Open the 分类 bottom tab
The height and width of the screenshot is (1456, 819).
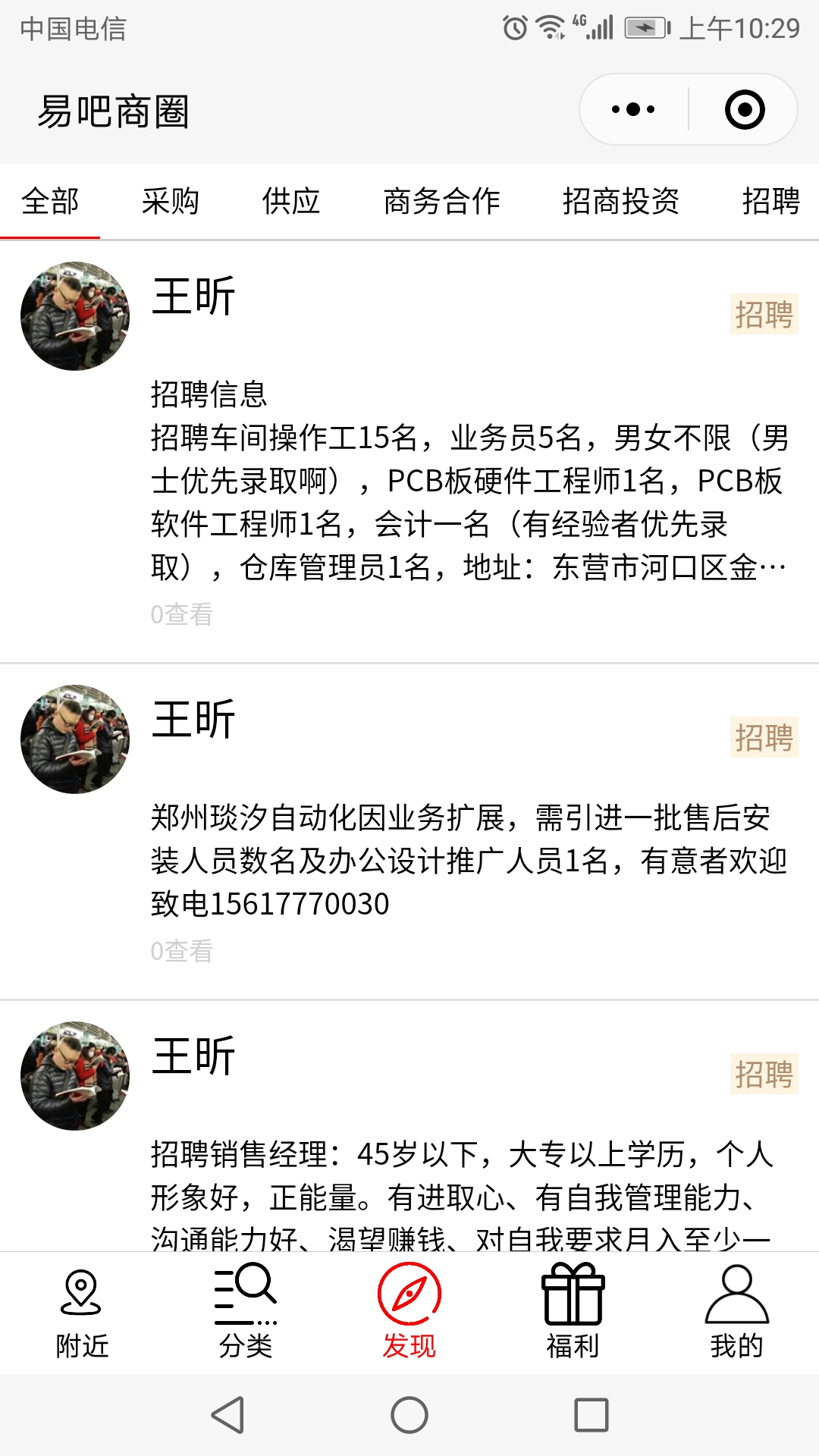(246, 1312)
